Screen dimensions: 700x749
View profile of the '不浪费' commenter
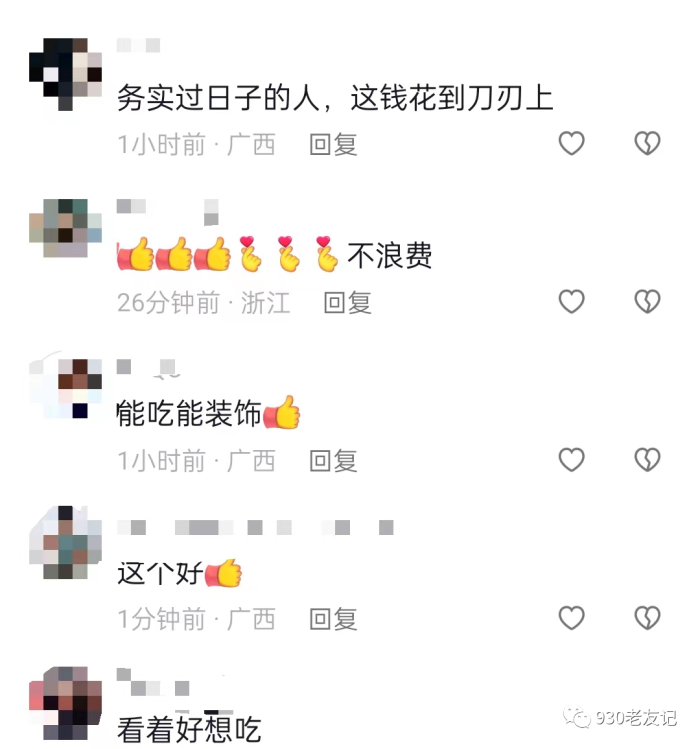(x=65, y=227)
